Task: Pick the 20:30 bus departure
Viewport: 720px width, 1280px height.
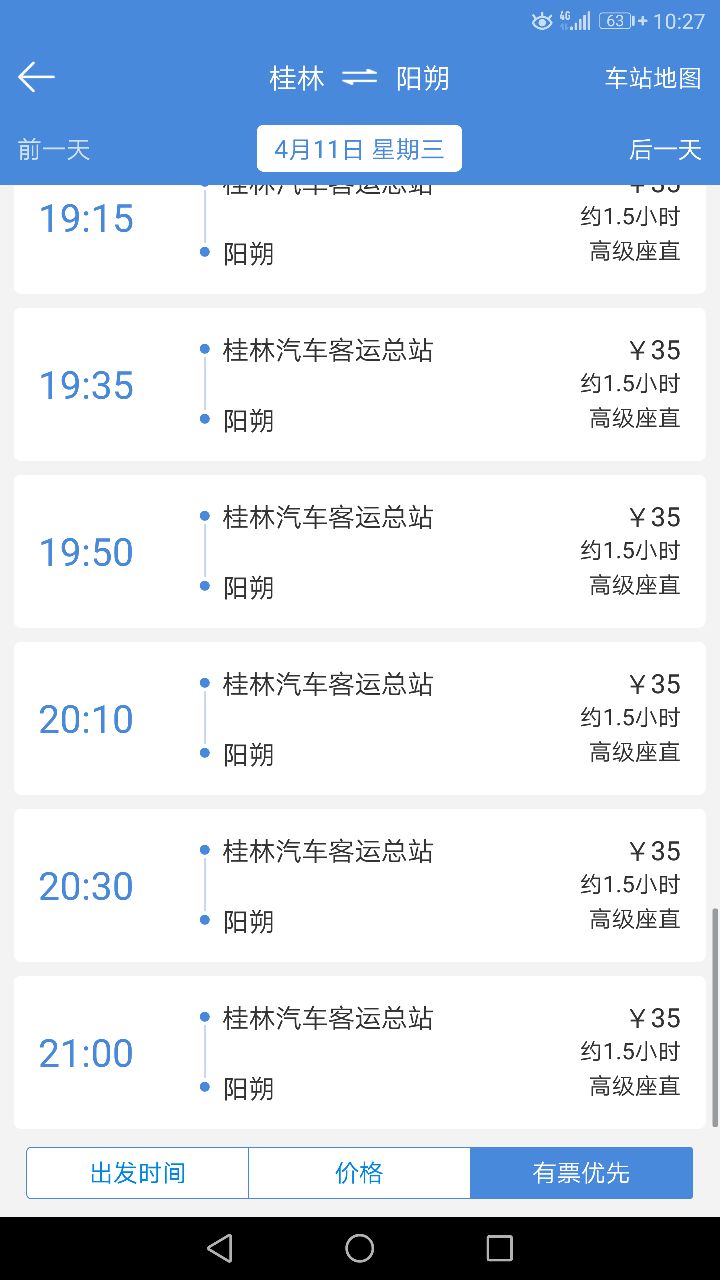Action: click(x=360, y=885)
